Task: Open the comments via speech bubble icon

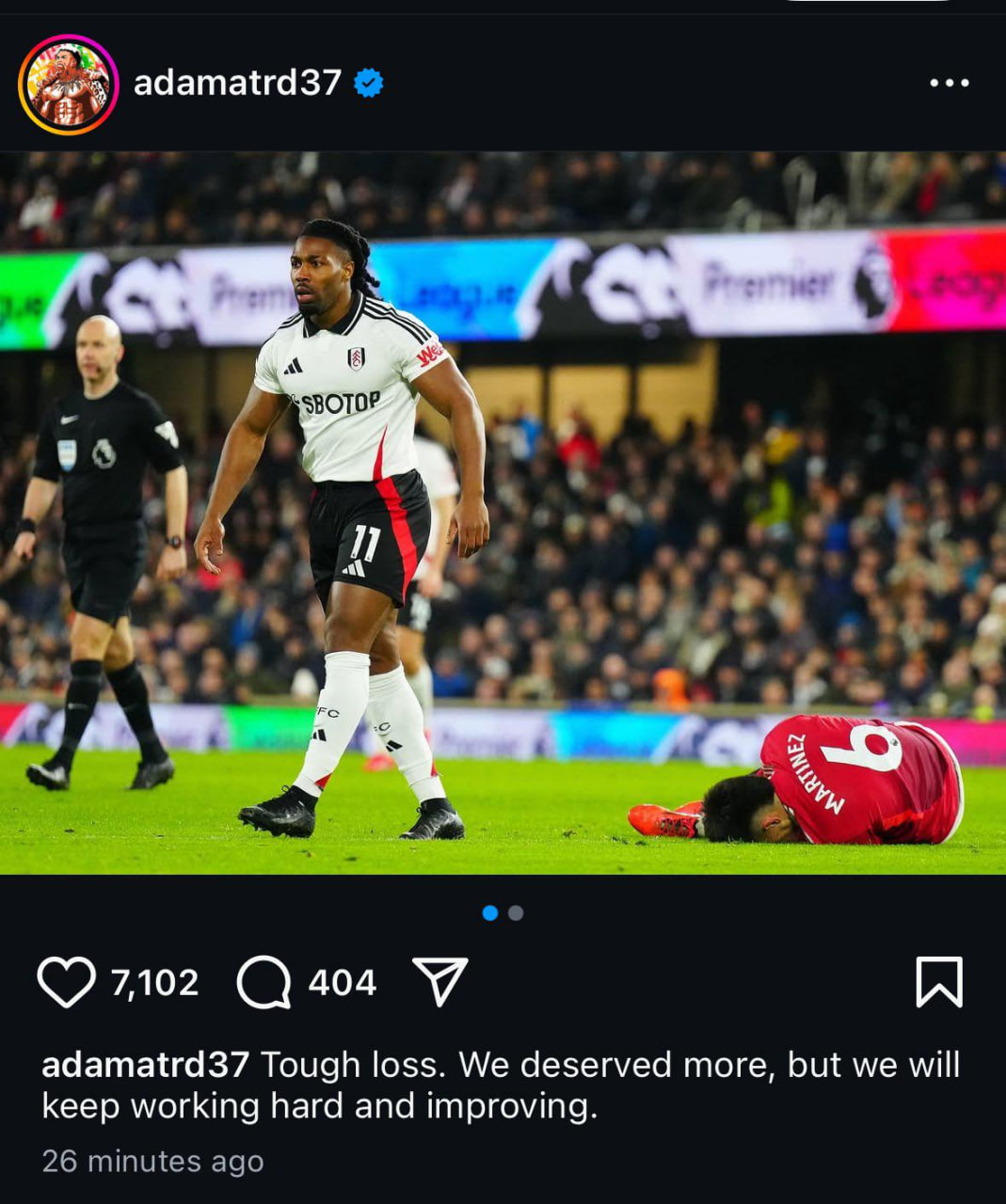Action: click(x=263, y=983)
